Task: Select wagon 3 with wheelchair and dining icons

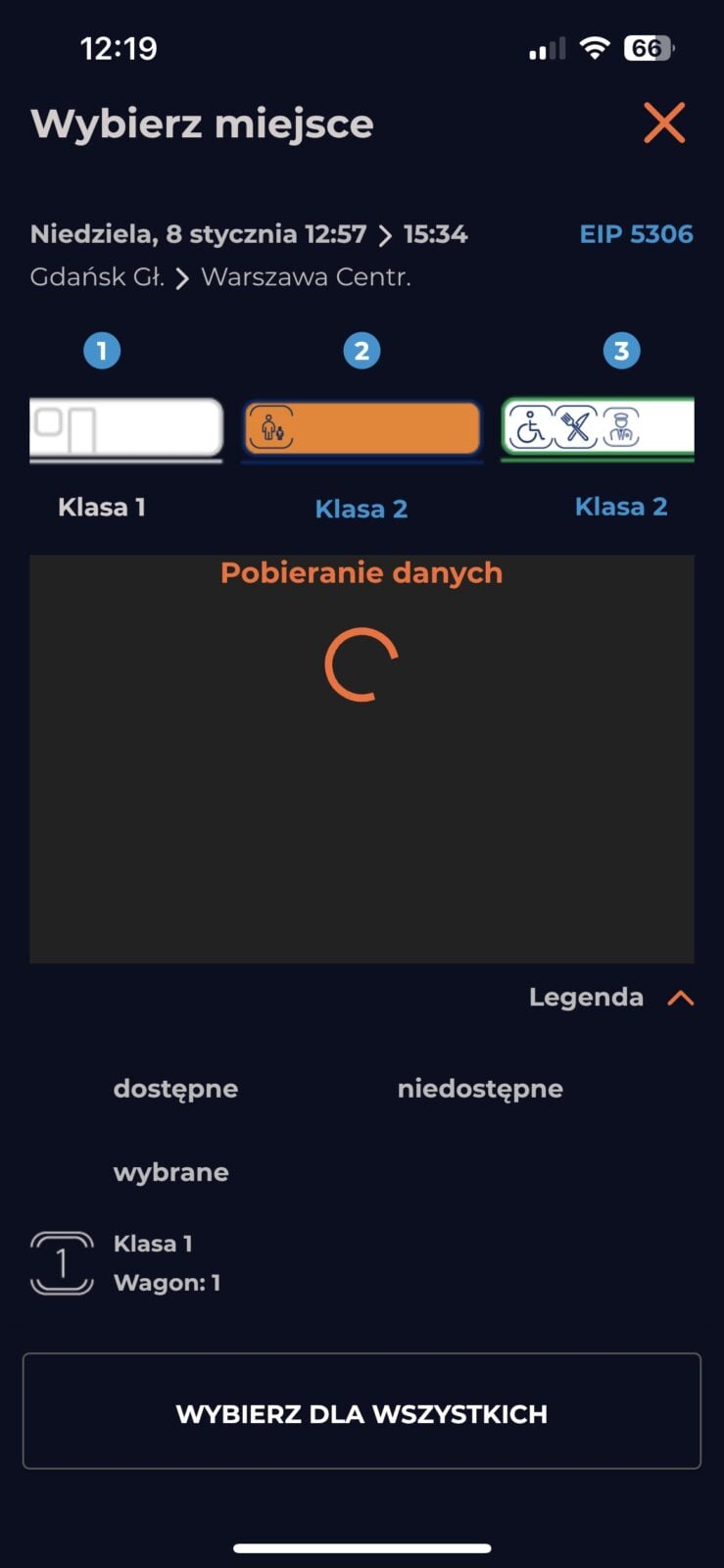Action: (598, 427)
